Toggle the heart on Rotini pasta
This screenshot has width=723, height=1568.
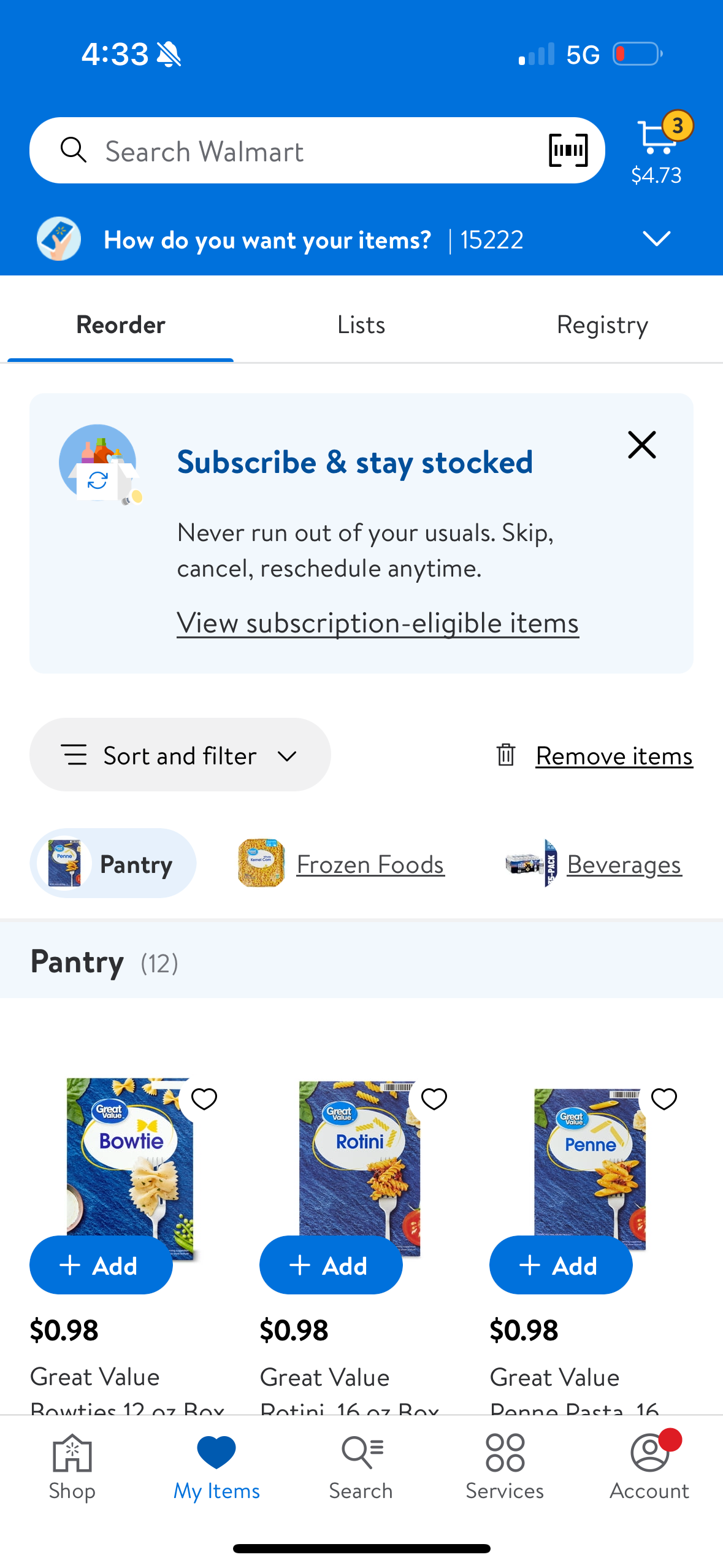pyautogui.click(x=434, y=1099)
